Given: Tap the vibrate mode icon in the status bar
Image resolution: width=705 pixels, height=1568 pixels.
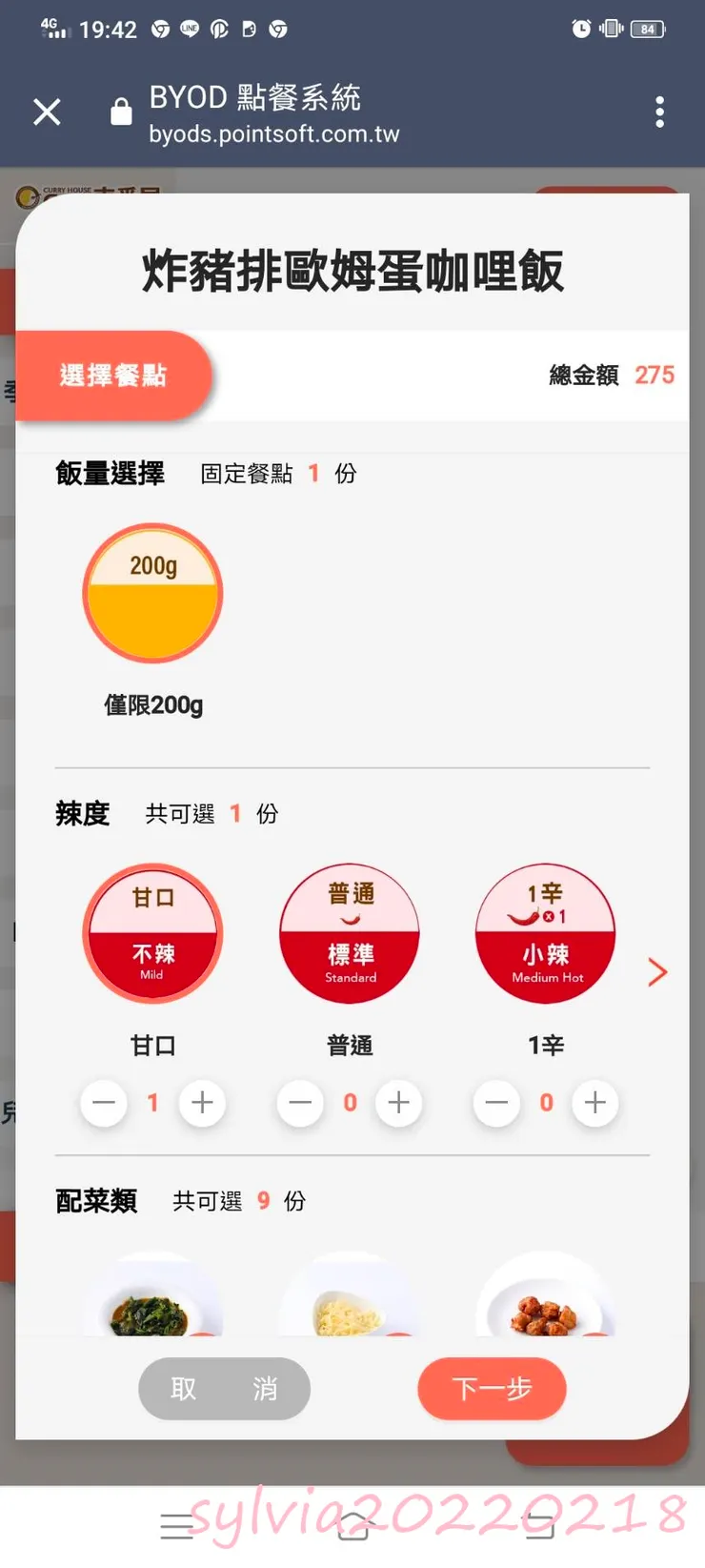Looking at the screenshot, I should click(611, 29).
